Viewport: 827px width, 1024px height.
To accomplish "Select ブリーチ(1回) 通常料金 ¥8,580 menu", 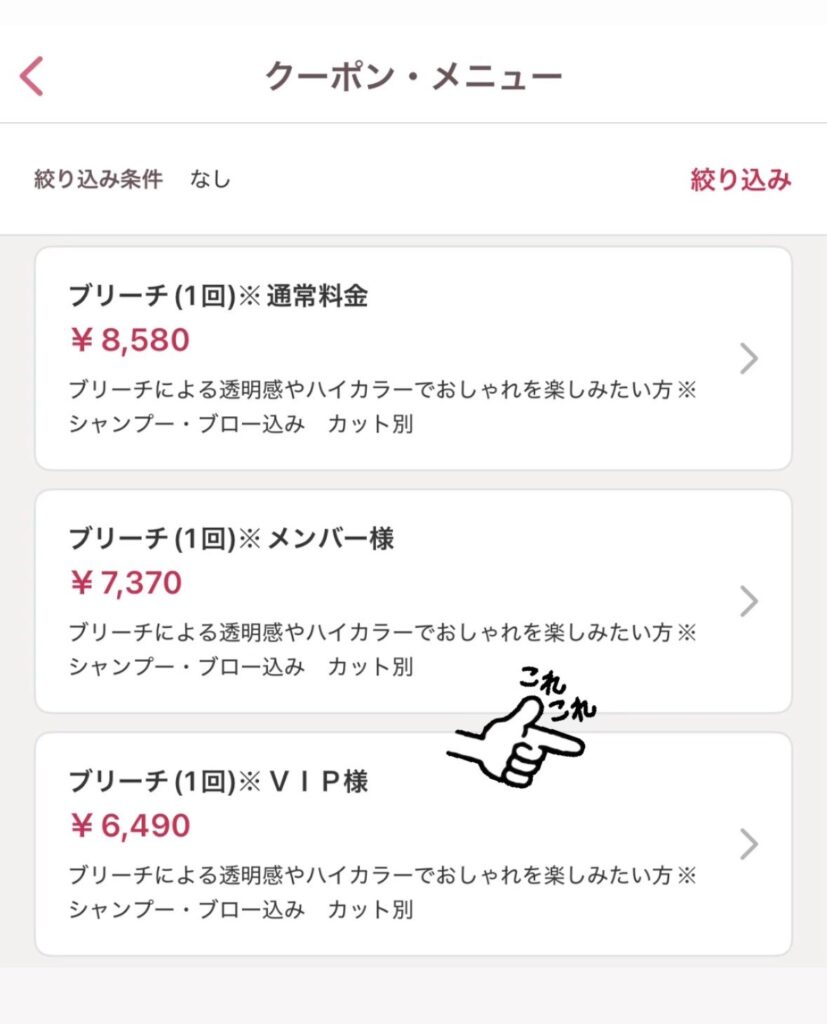I will click(x=413, y=358).
